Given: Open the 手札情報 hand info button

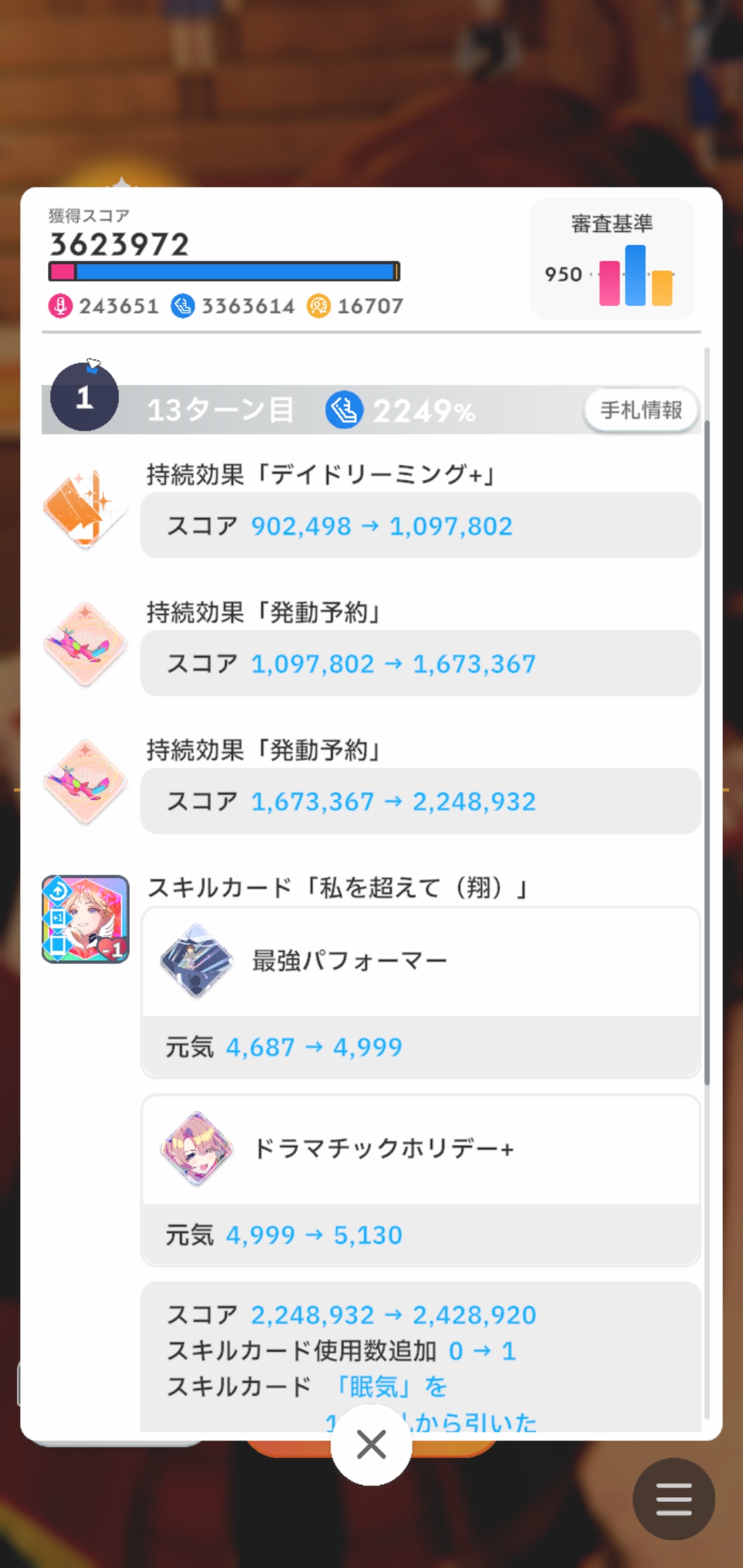Looking at the screenshot, I should click(640, 410).
